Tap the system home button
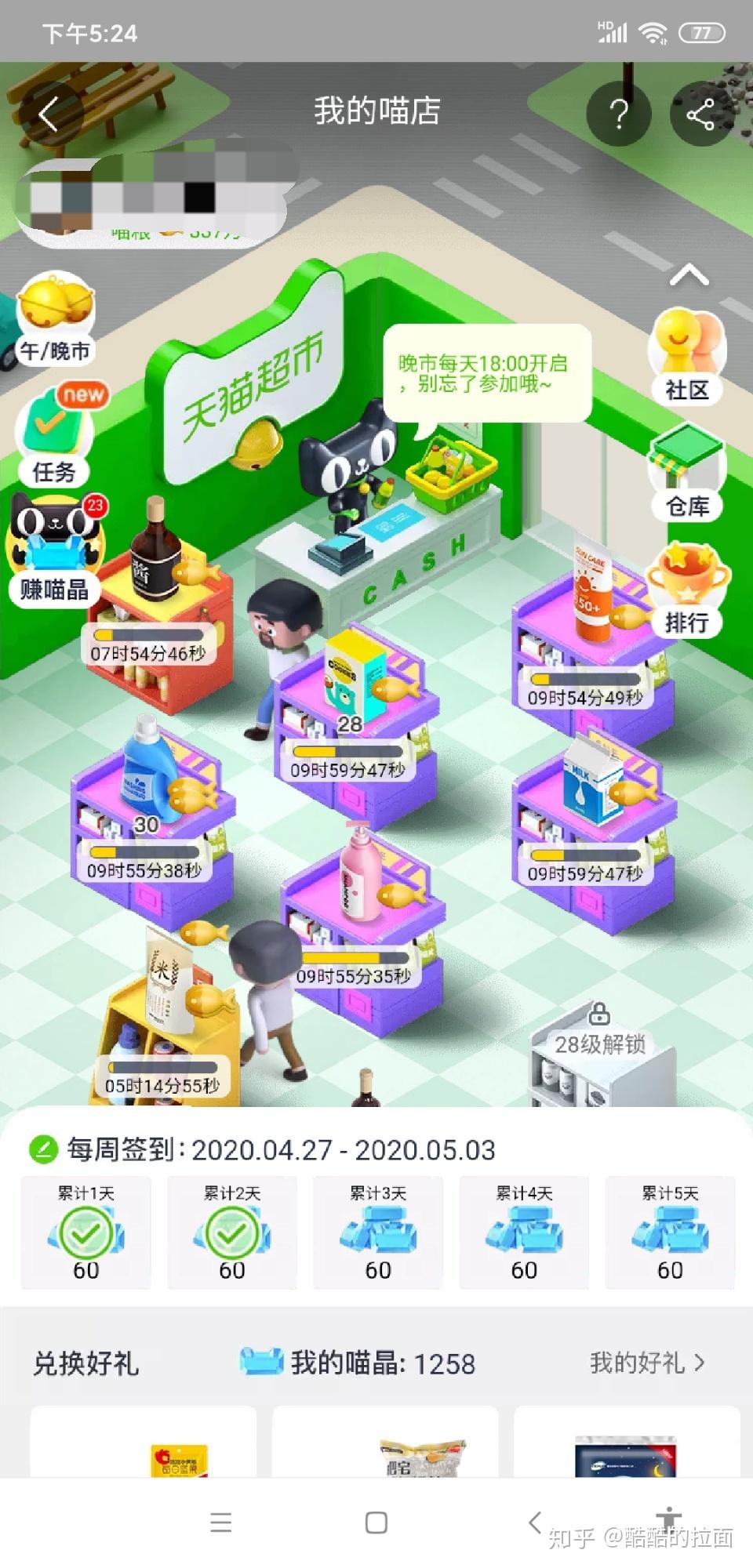The width and height of the screenshot is (753, 1568). [376, 1523]
